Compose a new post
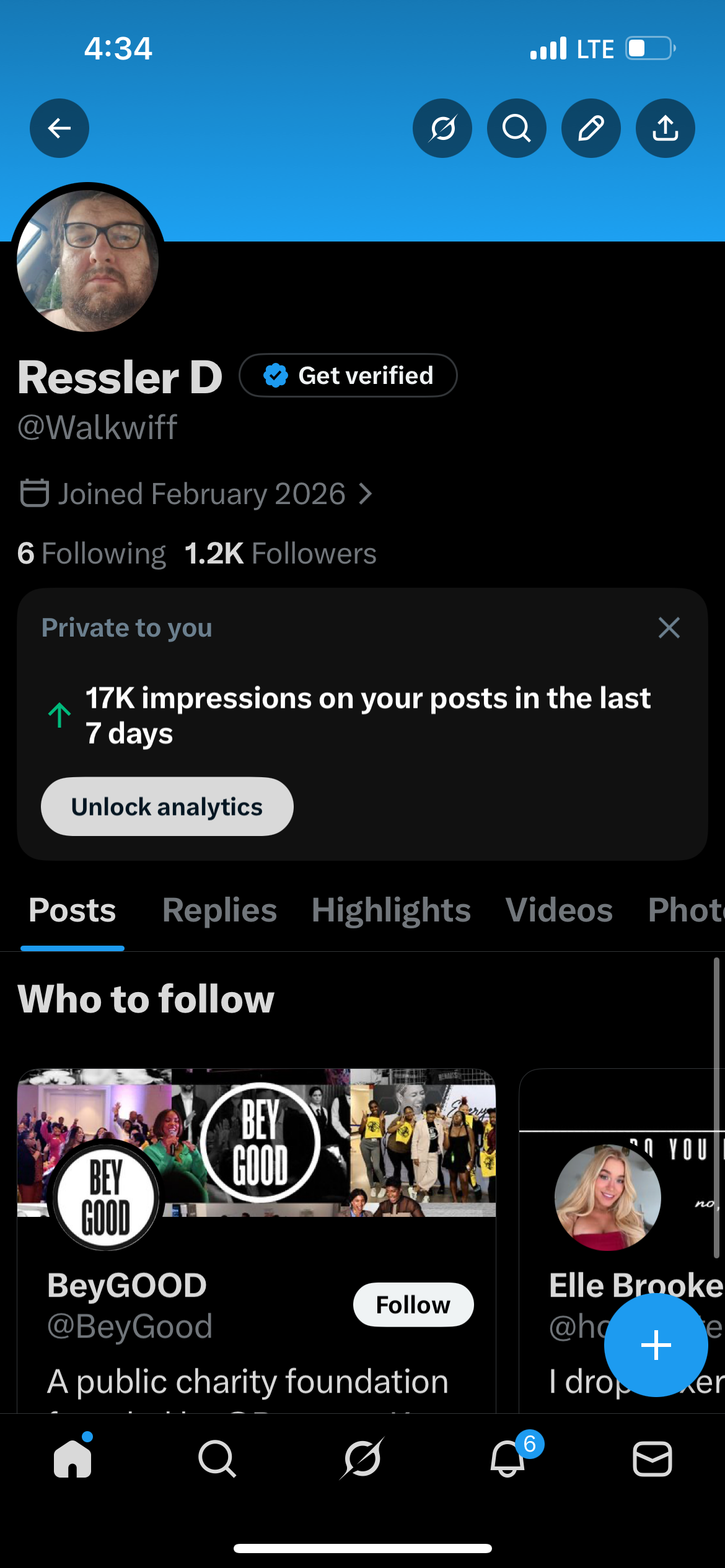The width and height of the screenshot is (725, 1568). 656,1345
